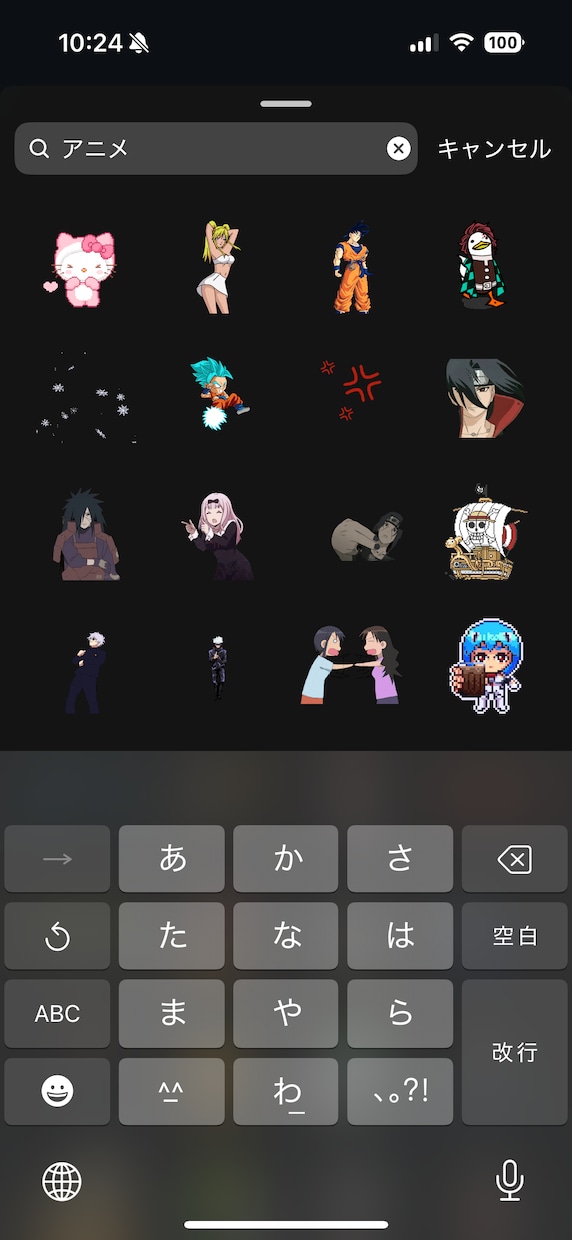Select the blue-haired fighter energy blast sticker
This screenshot has width=572, height=1240.
tap(219, 396)
